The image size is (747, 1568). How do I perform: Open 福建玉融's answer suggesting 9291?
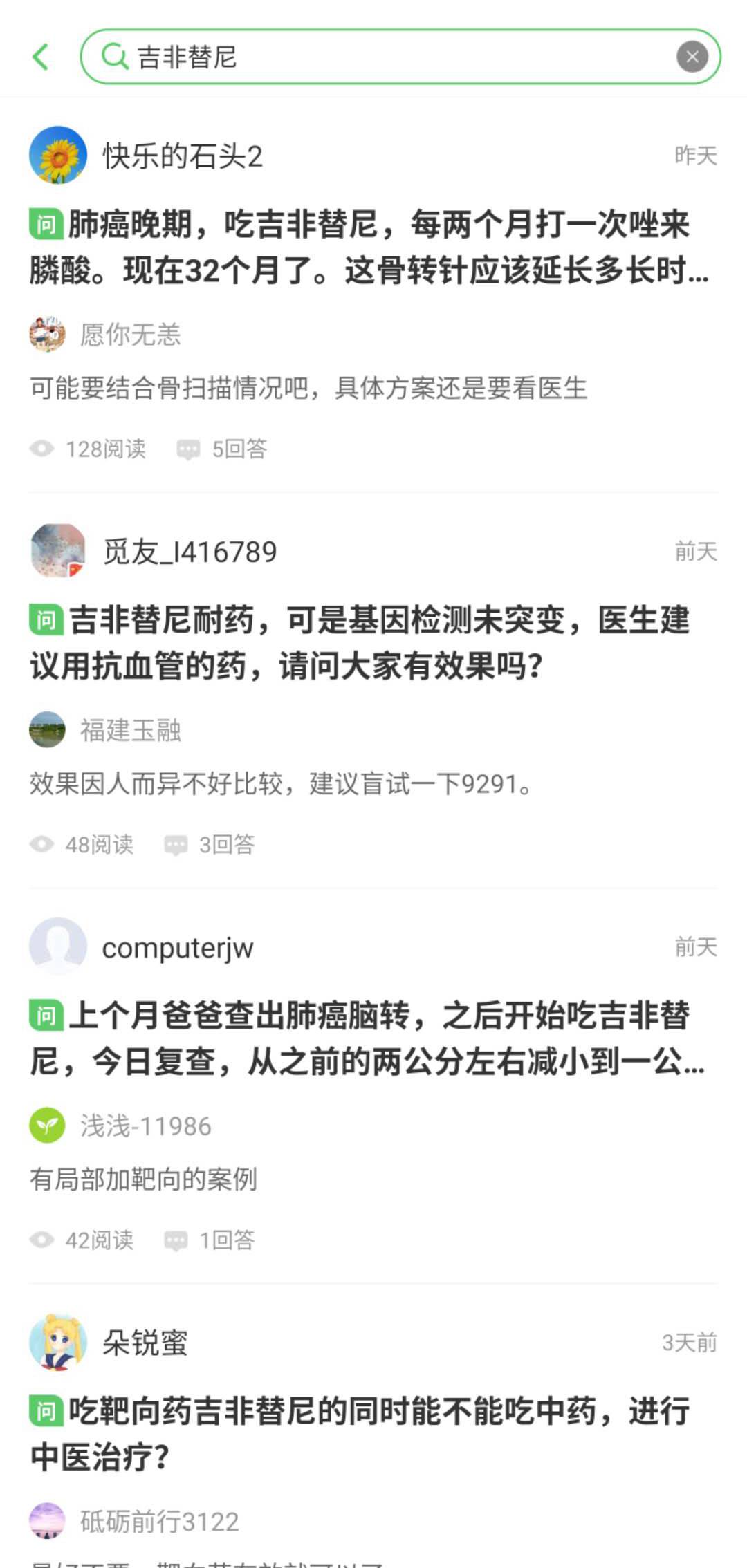coord(281,784)
